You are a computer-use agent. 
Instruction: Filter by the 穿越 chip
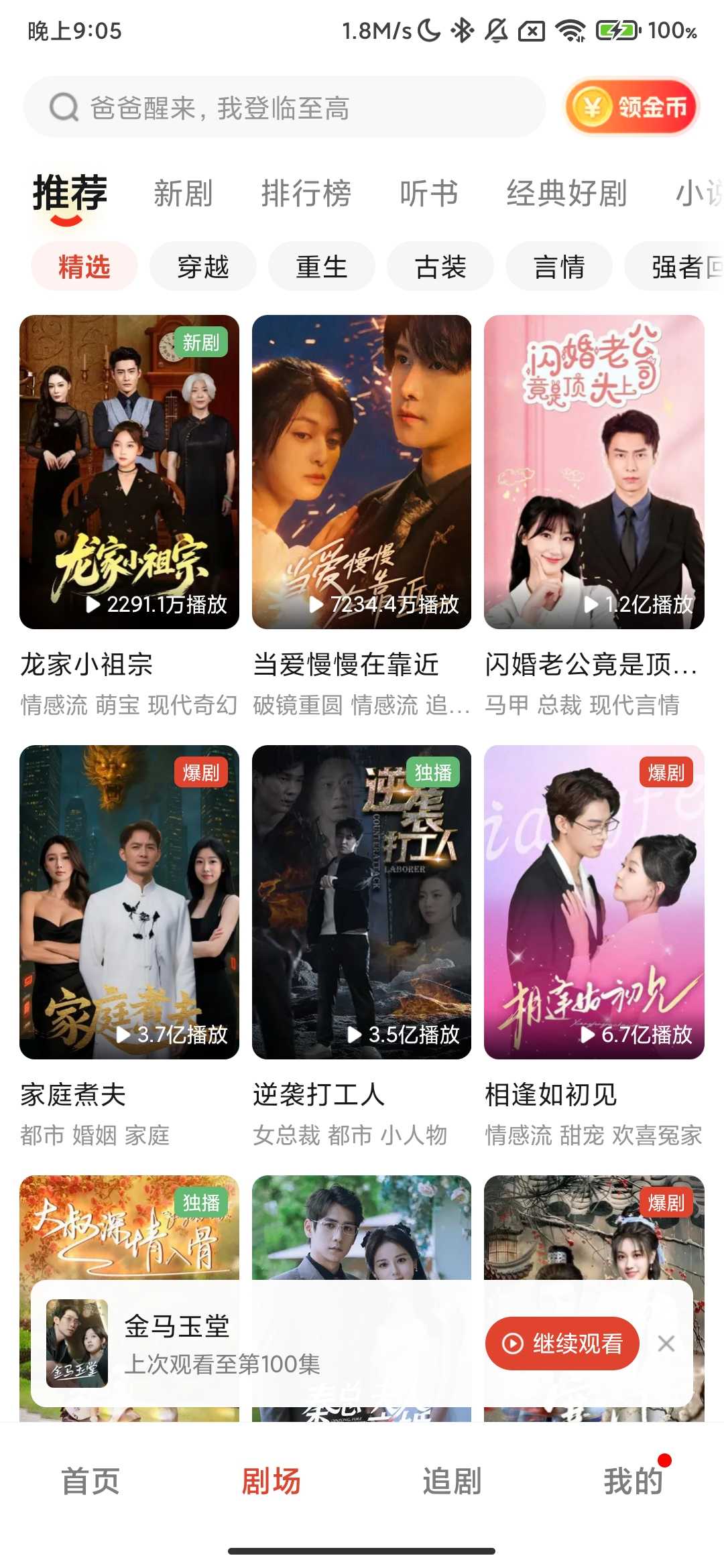203,267
